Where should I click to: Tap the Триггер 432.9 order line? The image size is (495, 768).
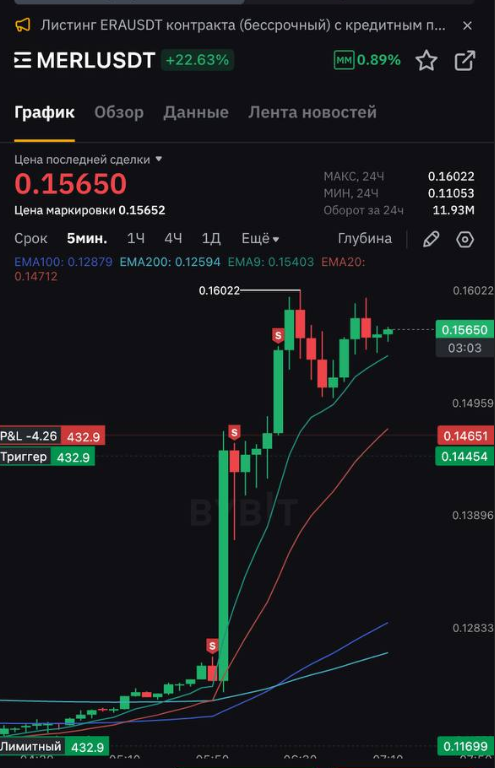47,457
